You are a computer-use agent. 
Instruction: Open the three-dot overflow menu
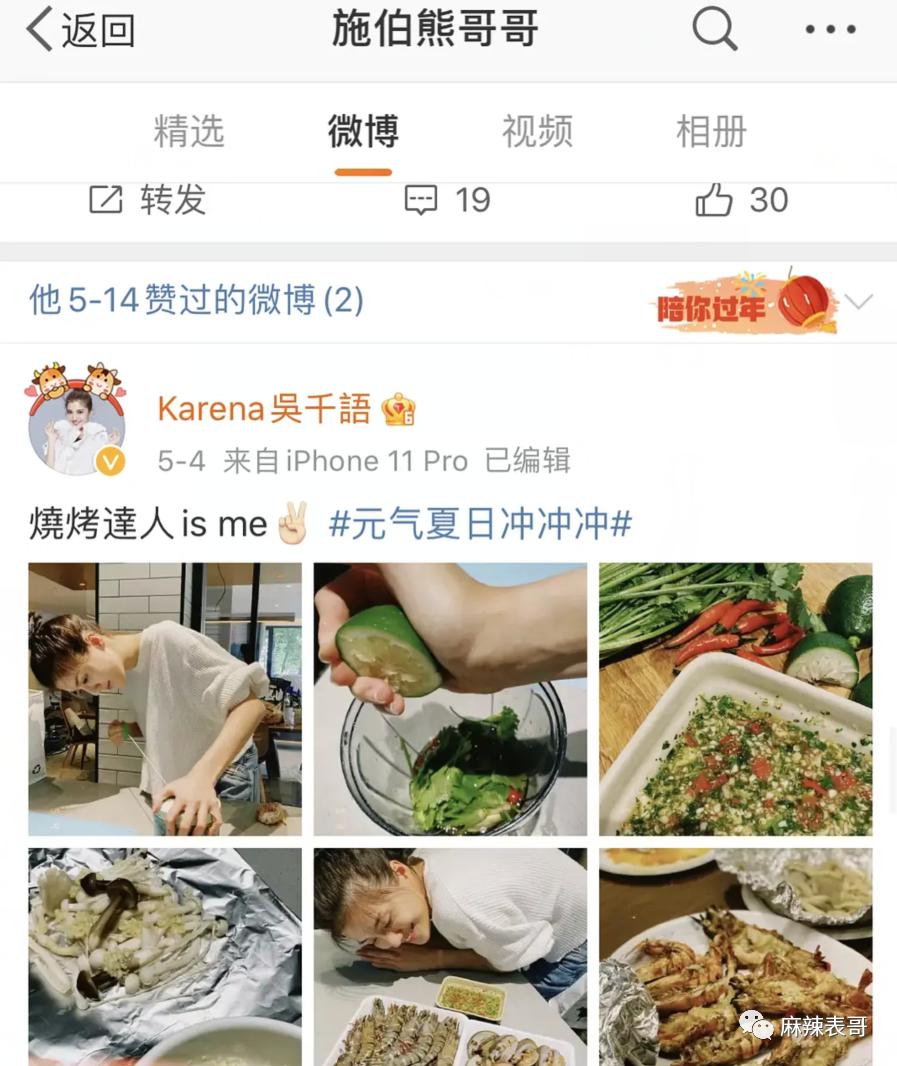tap(831, 30)
